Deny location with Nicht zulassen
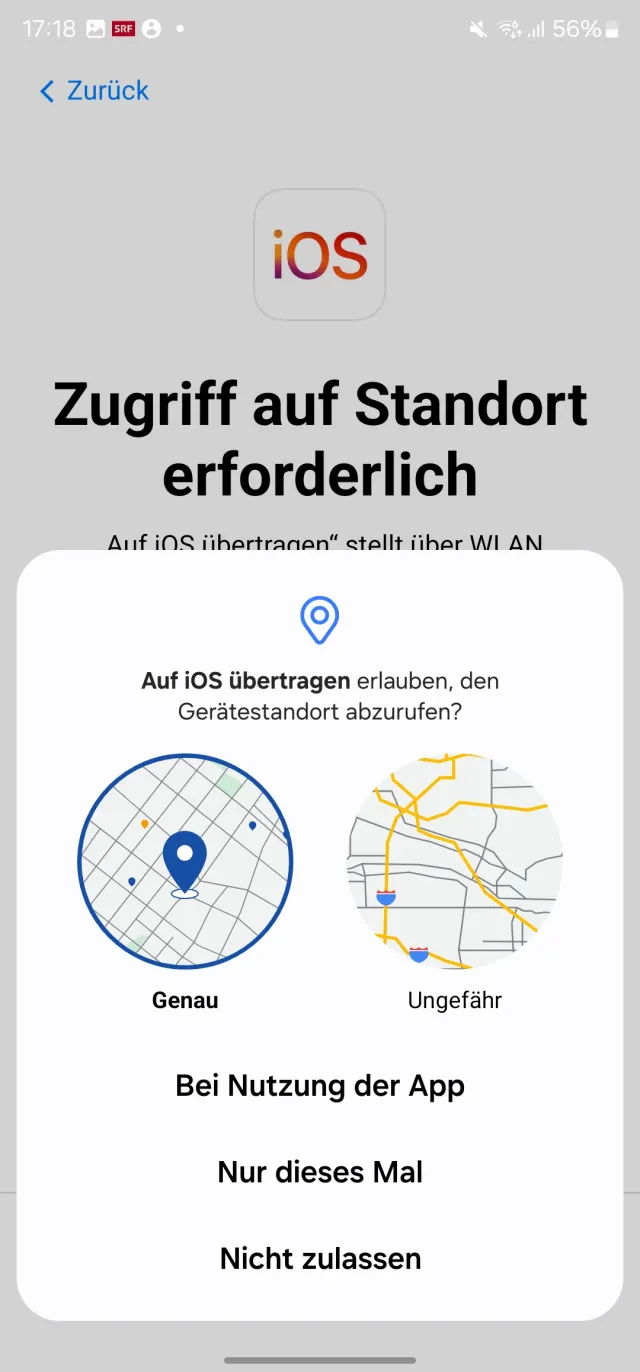This screenshot has width=640, height=1372. click(x=320, y=1258)
